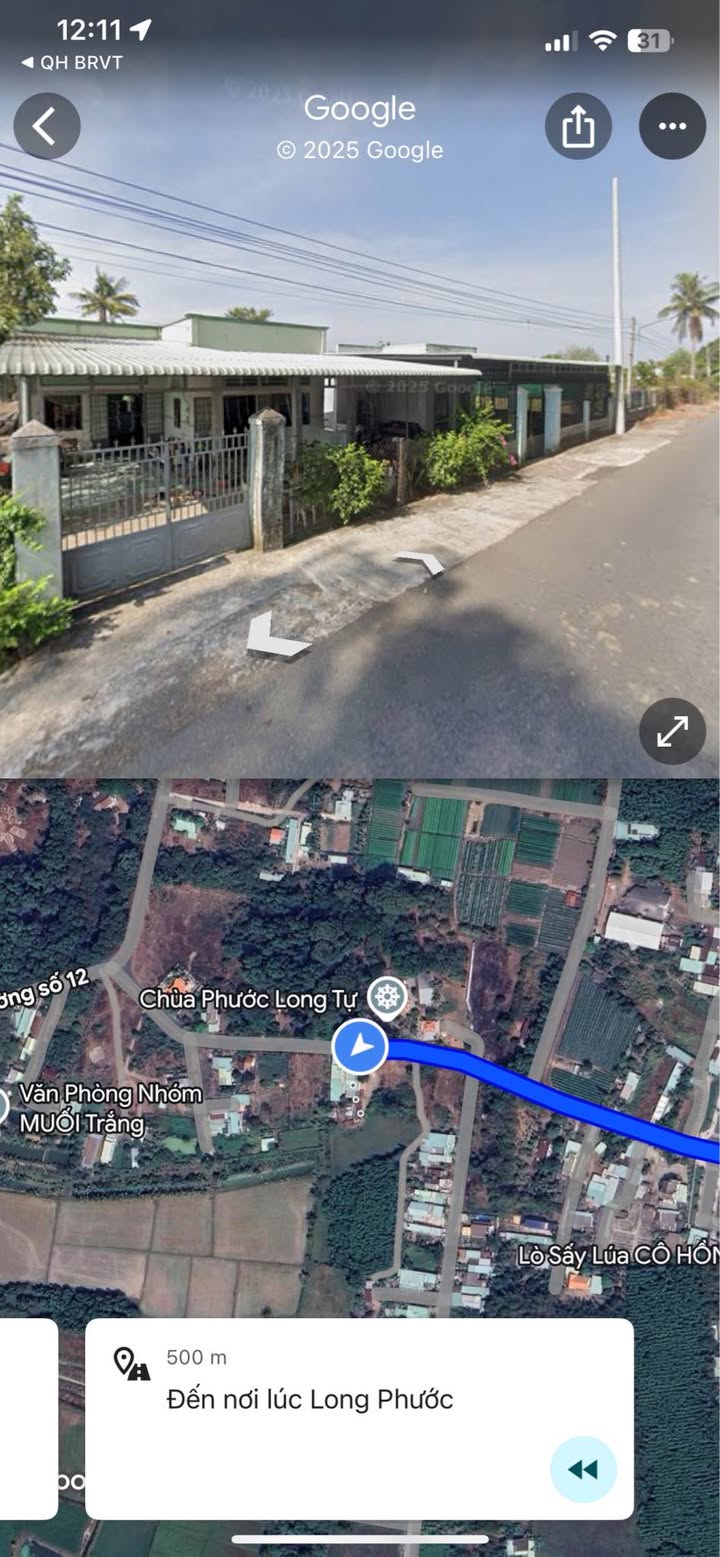Share this Street View location
Image resolution: width=720 pixels, height=1557 pixels.
[578, 126]
